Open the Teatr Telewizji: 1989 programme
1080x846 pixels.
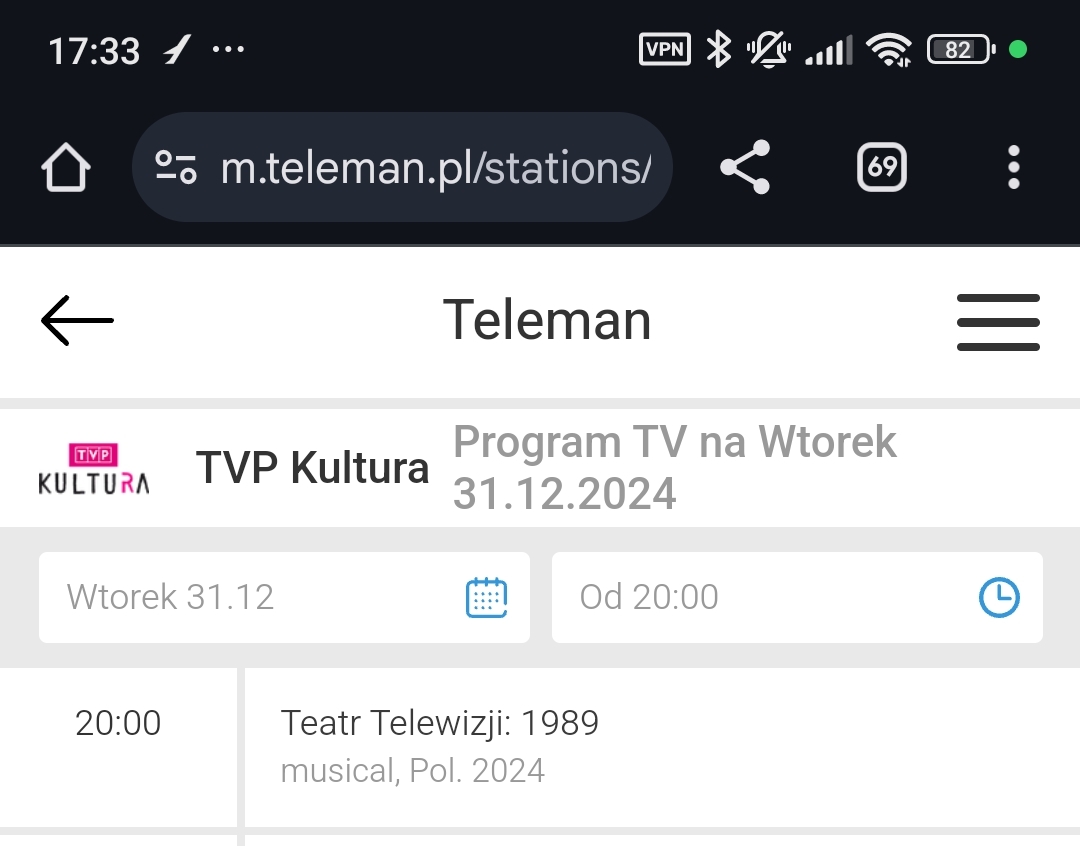pos(440,724)
